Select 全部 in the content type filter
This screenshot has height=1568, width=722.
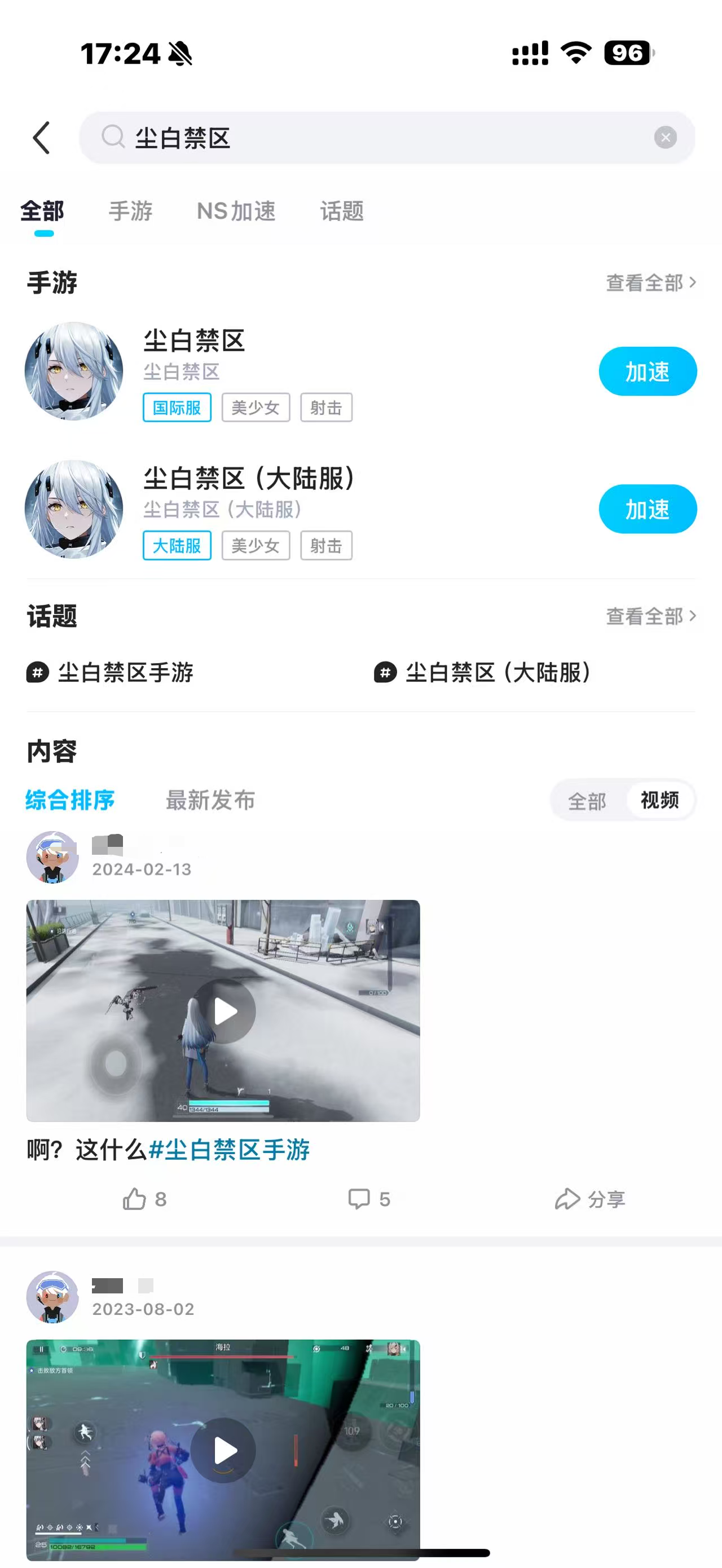click(x=587, y=801)
